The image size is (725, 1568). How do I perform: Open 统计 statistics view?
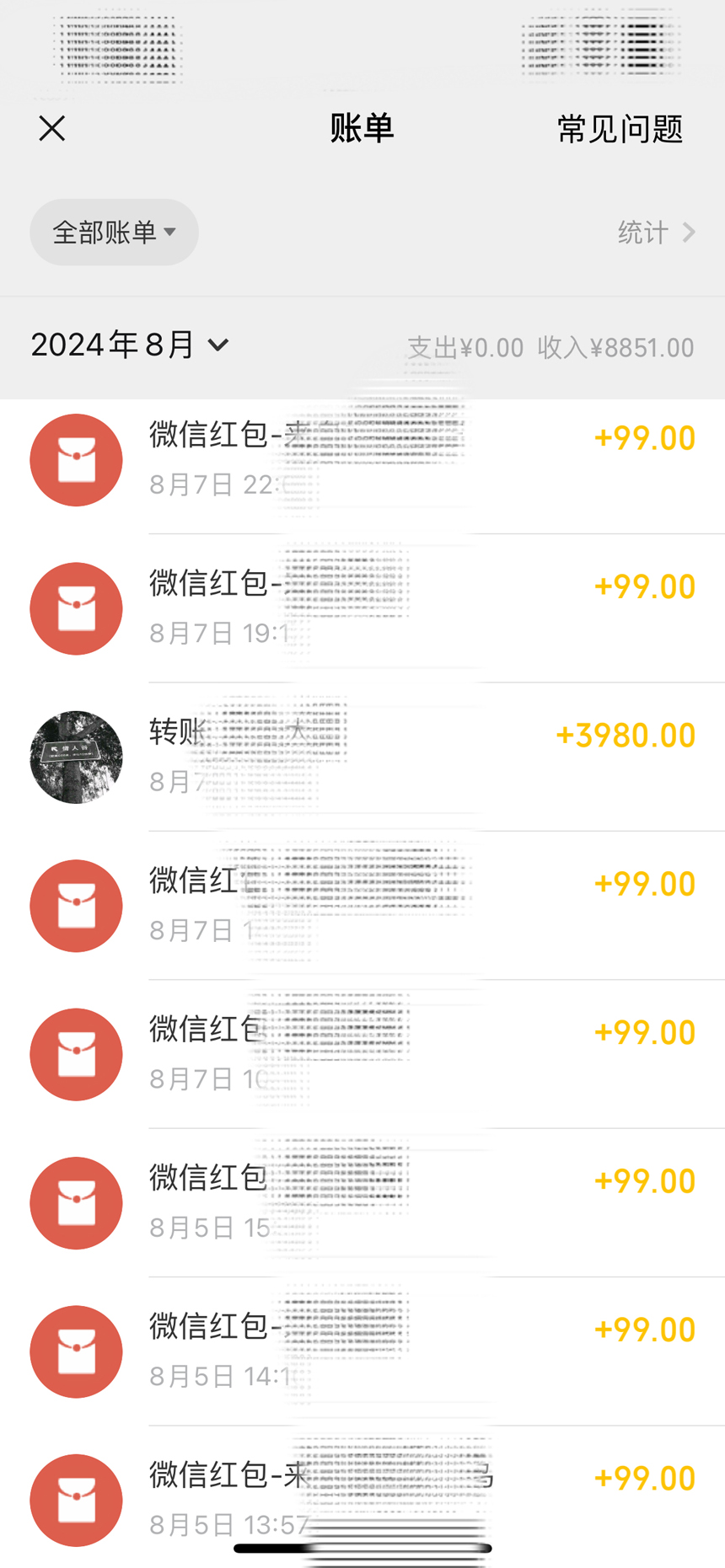656,233
